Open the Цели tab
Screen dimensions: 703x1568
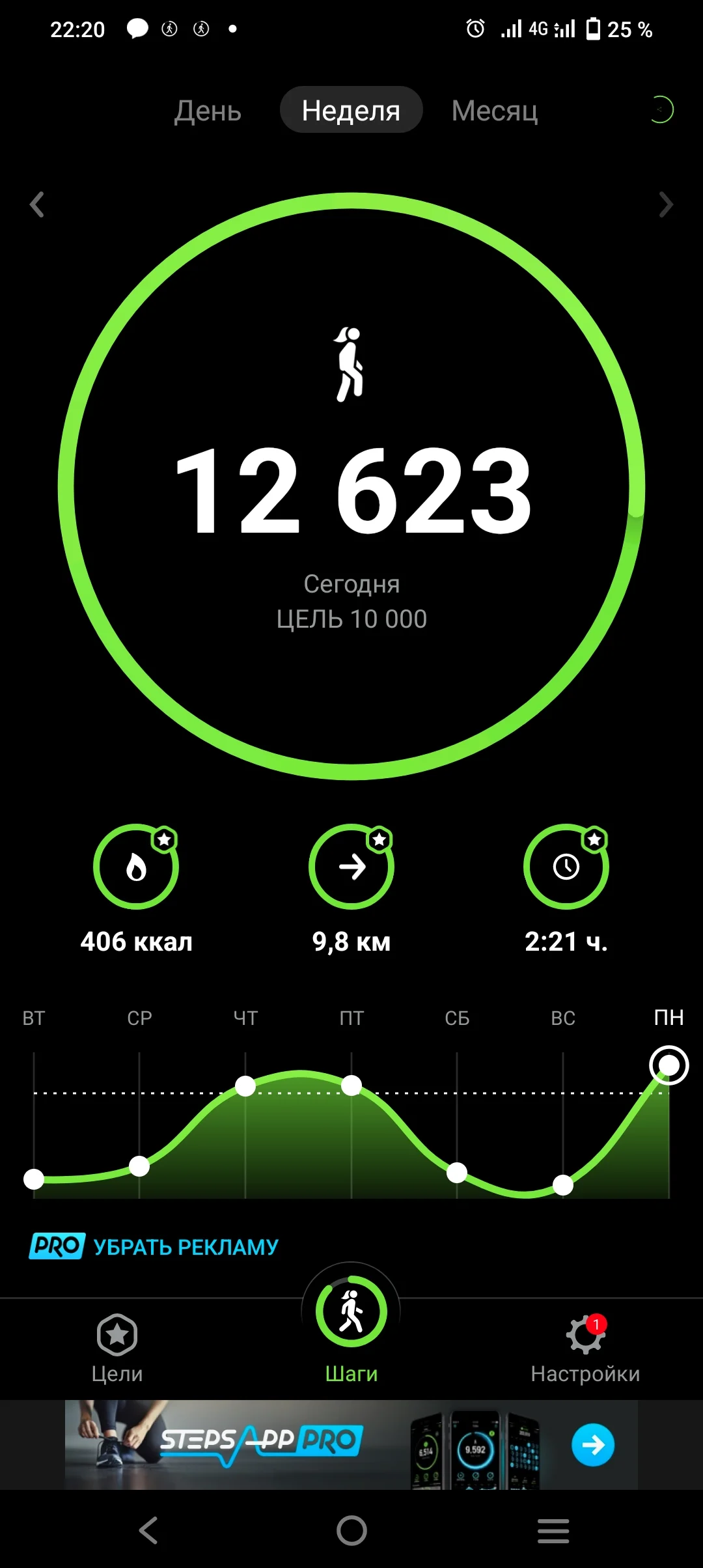click(x=117, y=1348)
